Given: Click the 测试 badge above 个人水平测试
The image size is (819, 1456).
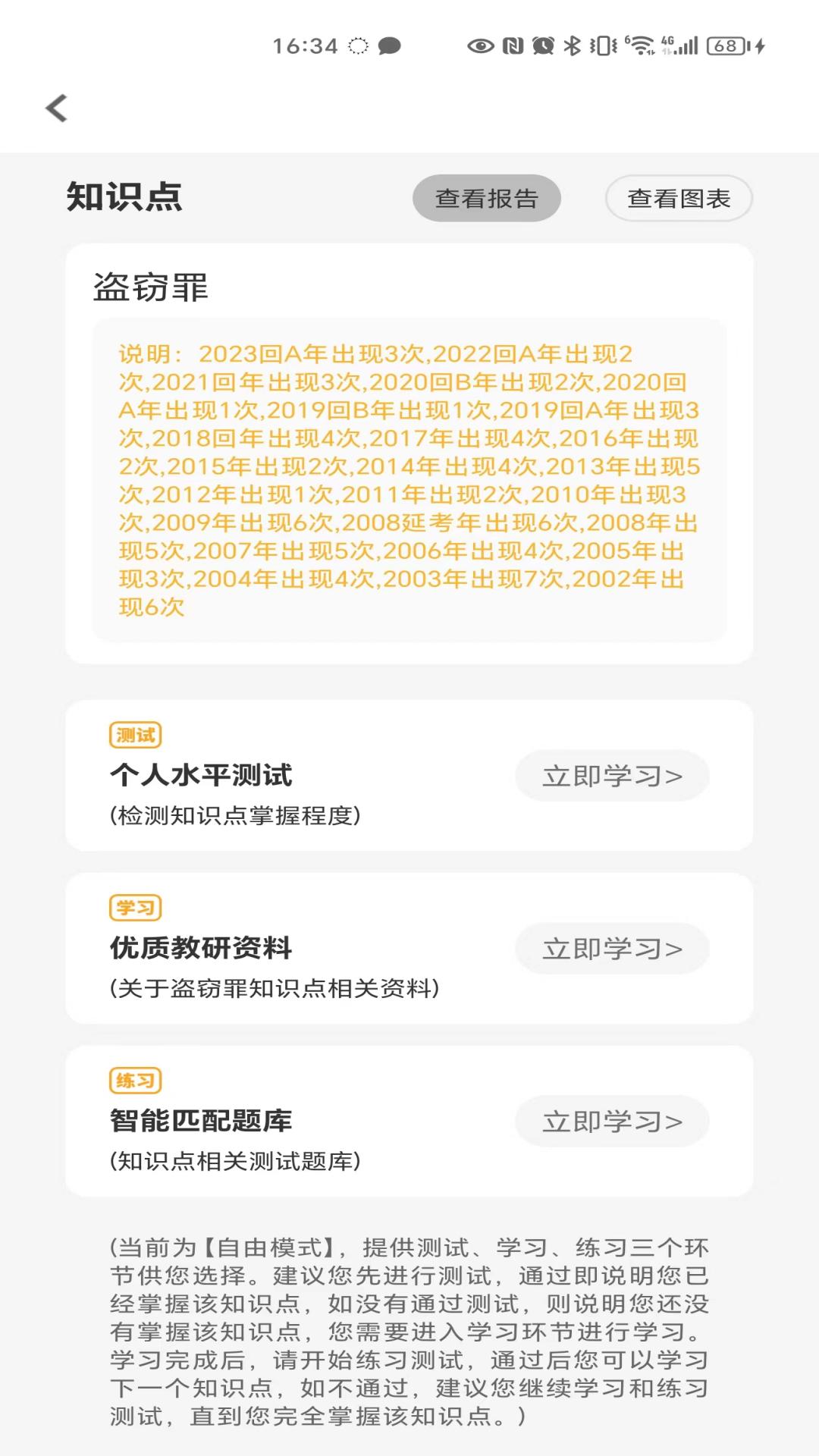Looking at the screenshot, I should coord(135,733).
